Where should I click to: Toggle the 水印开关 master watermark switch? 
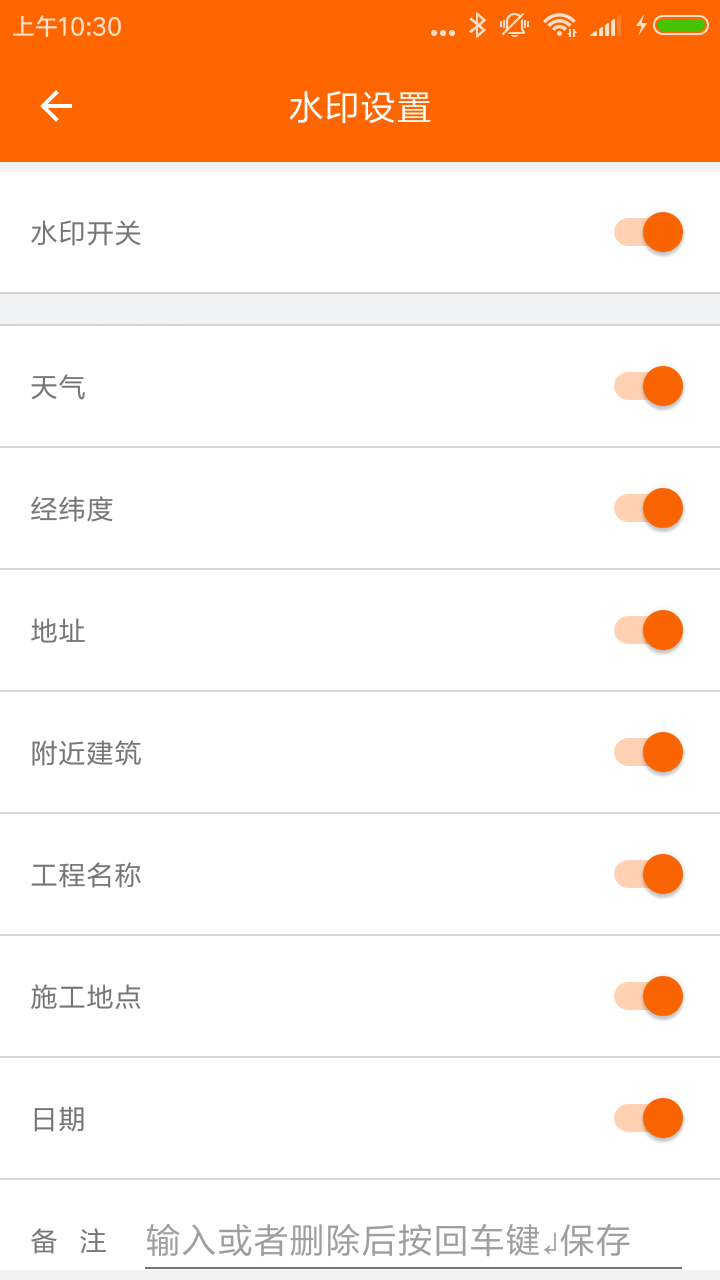647,232
